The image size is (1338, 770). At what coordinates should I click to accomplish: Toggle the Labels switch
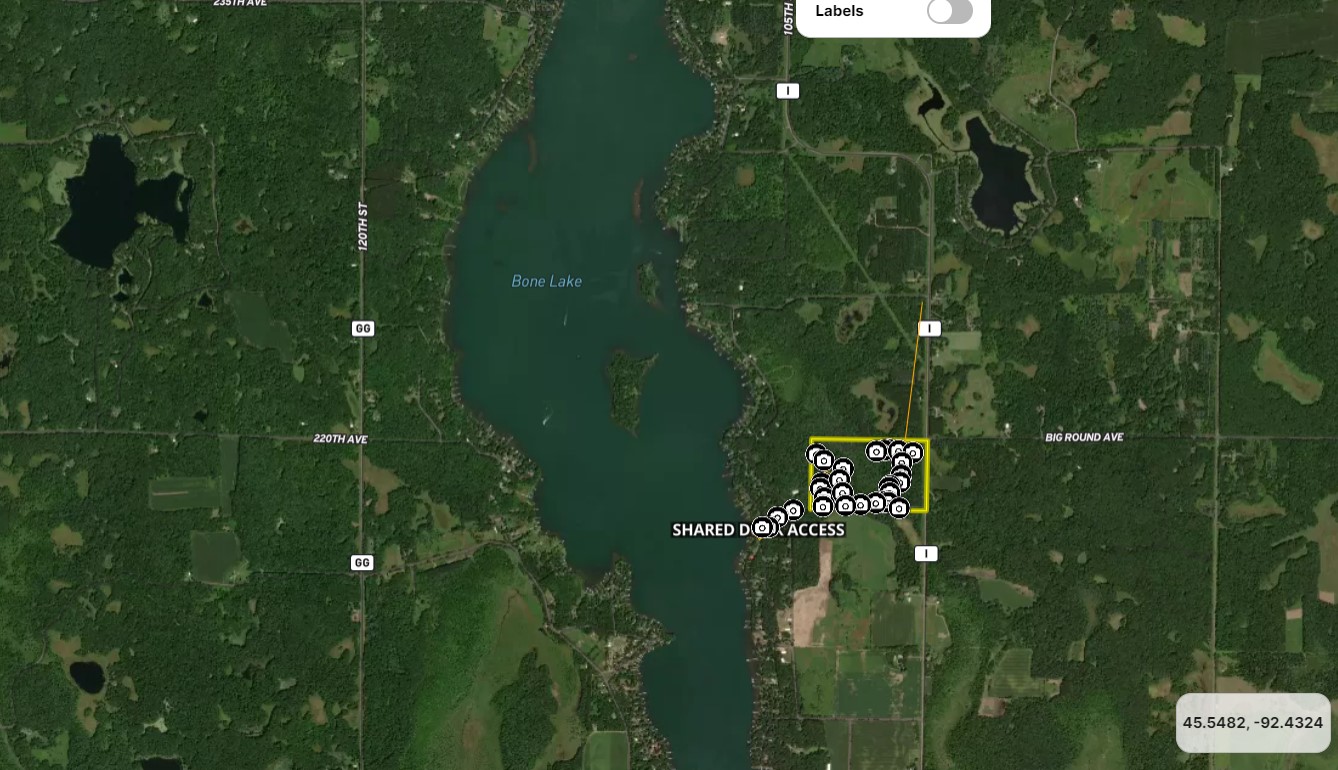click(x=949, y=11)
